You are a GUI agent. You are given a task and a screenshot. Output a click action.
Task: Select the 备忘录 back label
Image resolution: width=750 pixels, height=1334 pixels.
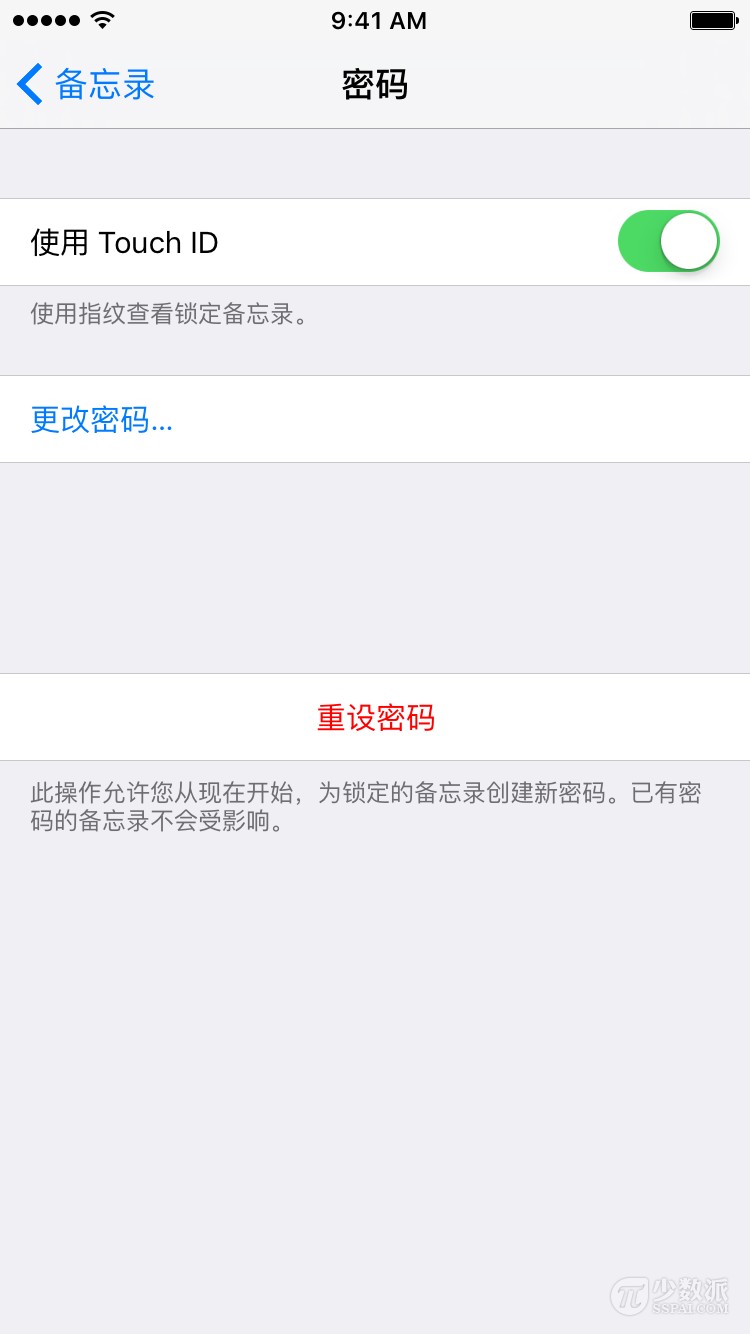click(x=104, y=84)
